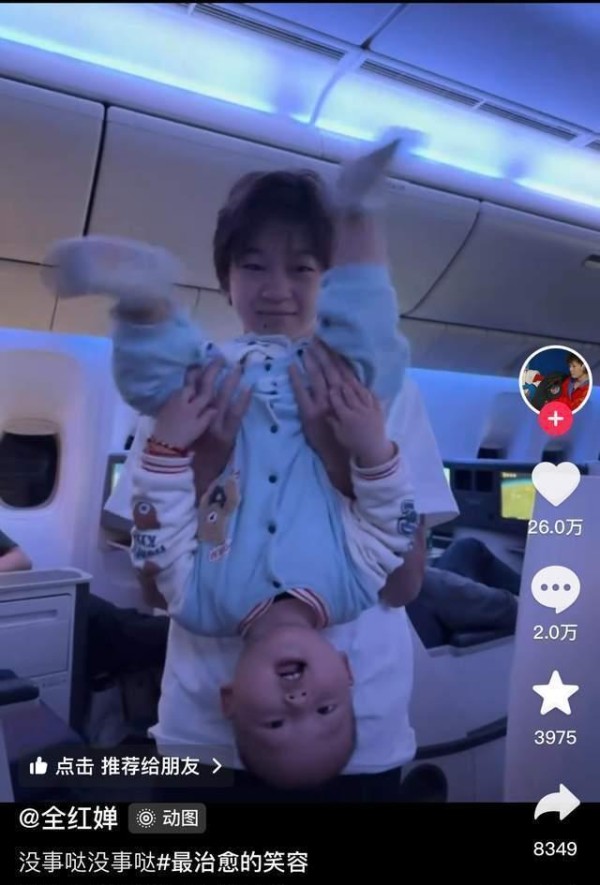Image resolution: width=600 pixels, height=885 pixels.
Task: Open the comments bubble
Action: pyautogui.click(x=555, y=590)
